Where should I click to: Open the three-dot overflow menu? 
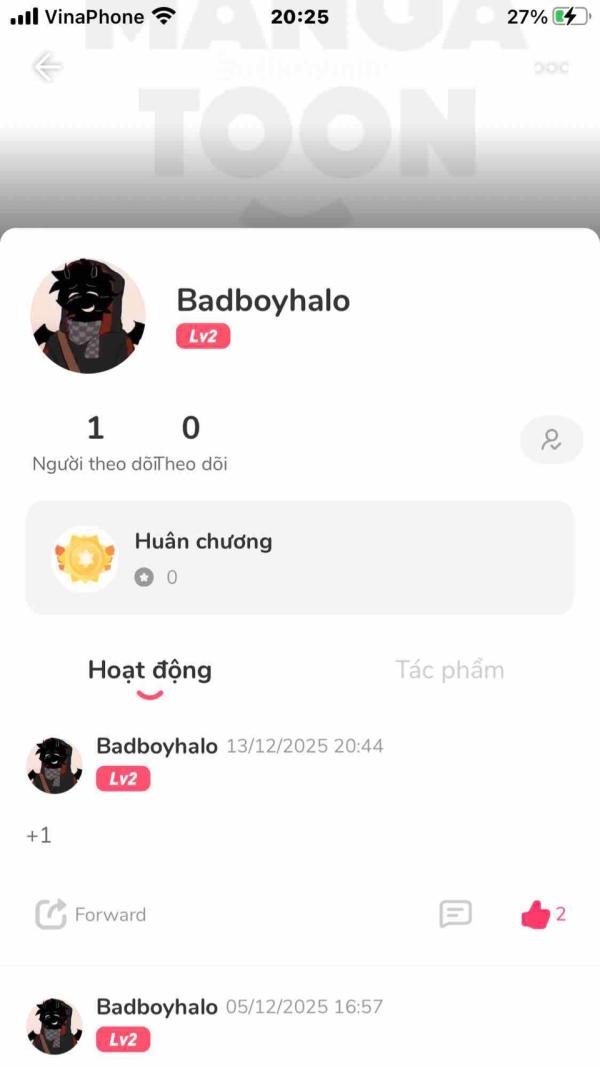(x=551, y=67)
